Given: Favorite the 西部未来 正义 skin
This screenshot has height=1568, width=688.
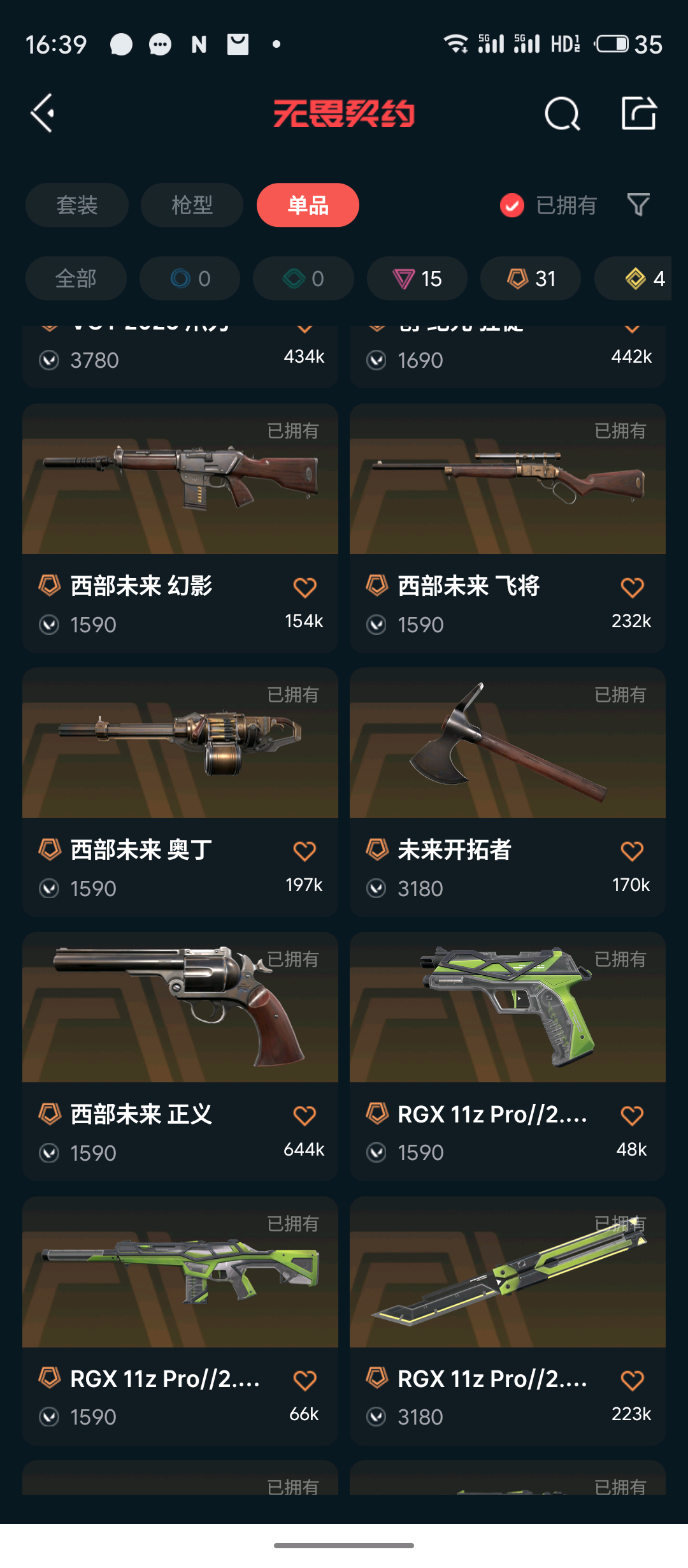Looking at the screenshot, I should tap(305, 1115).
